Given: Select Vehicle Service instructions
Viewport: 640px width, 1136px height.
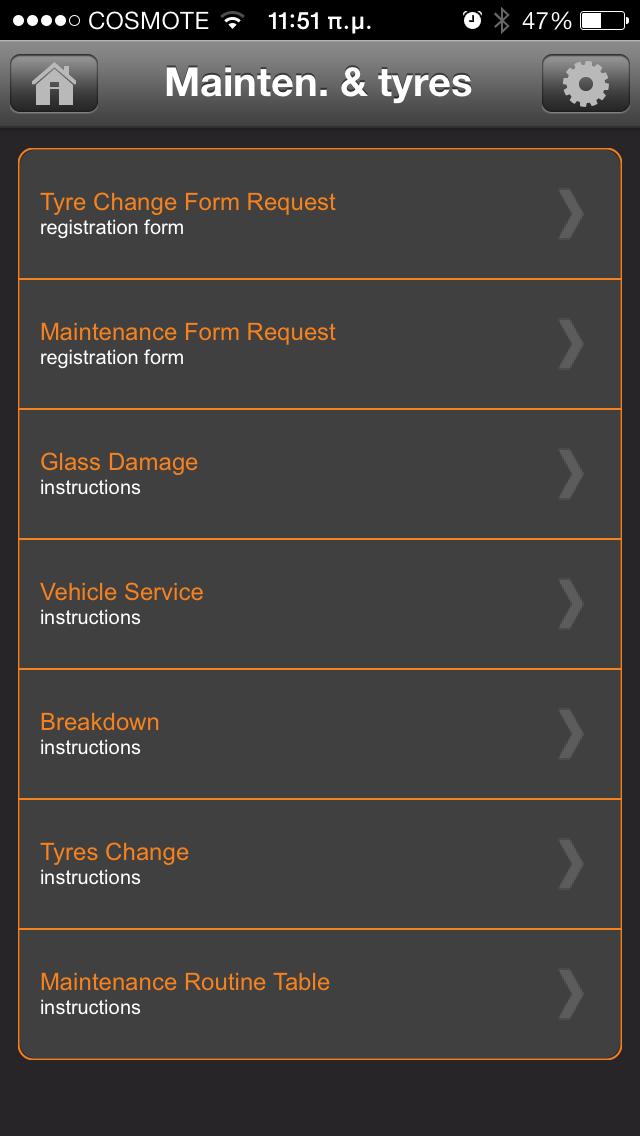Looking at the screenshot, I should 320,604.
